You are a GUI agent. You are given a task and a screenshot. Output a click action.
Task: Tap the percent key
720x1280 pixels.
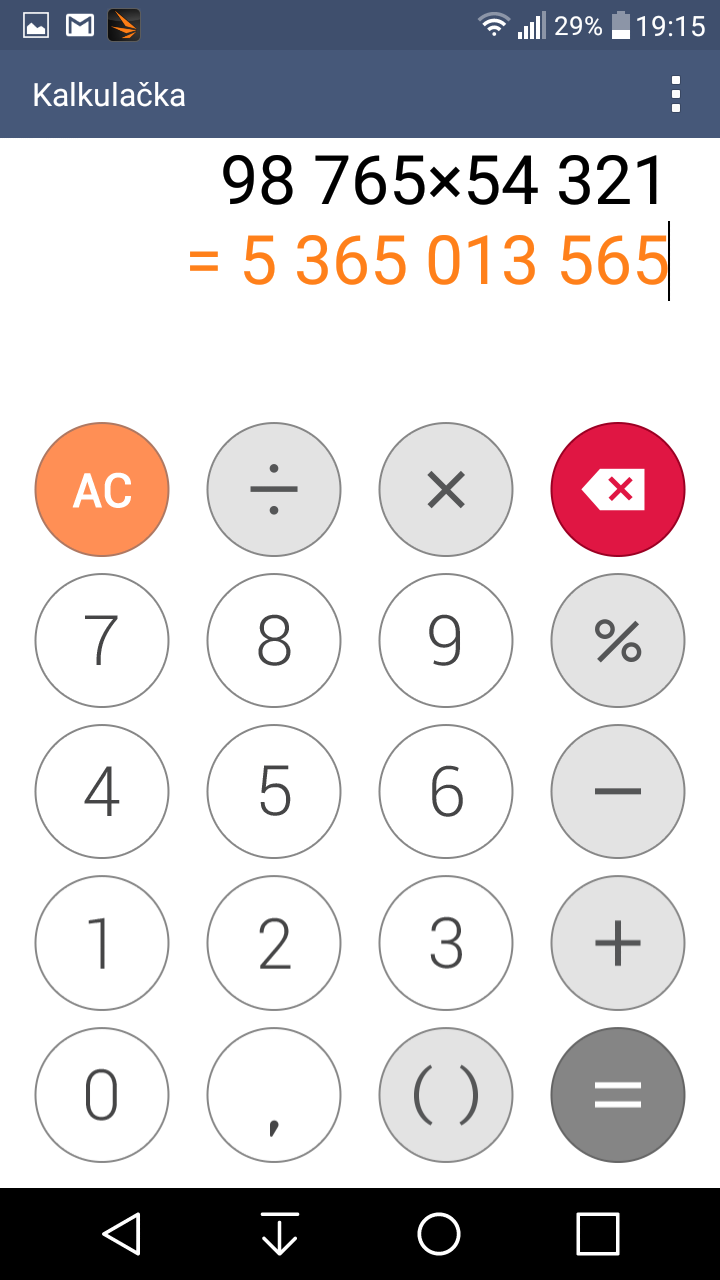[x=618, y=640]
